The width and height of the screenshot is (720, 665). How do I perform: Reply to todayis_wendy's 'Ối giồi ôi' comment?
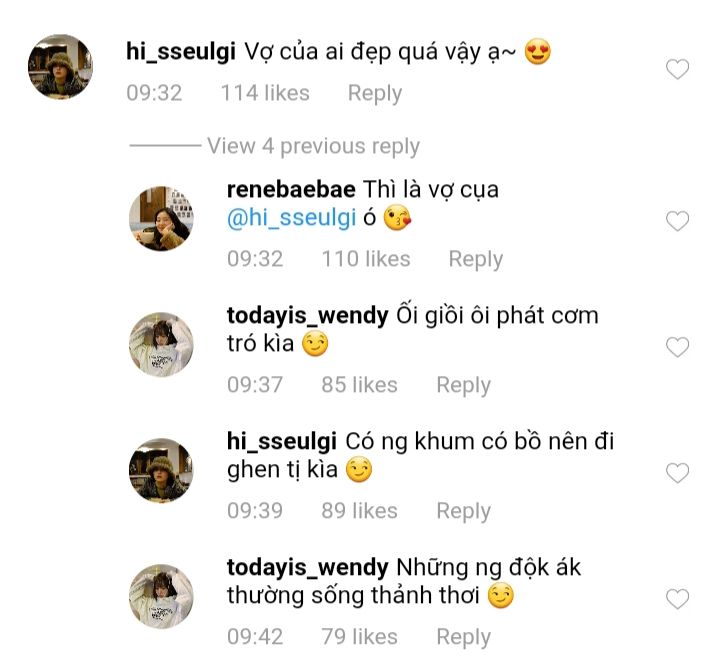click(463, 385)
